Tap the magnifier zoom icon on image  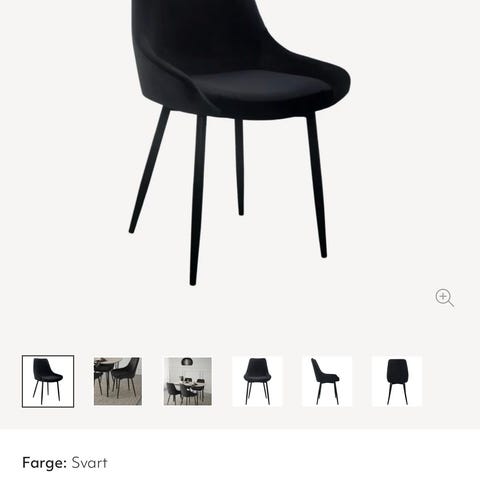pos(444,297)
